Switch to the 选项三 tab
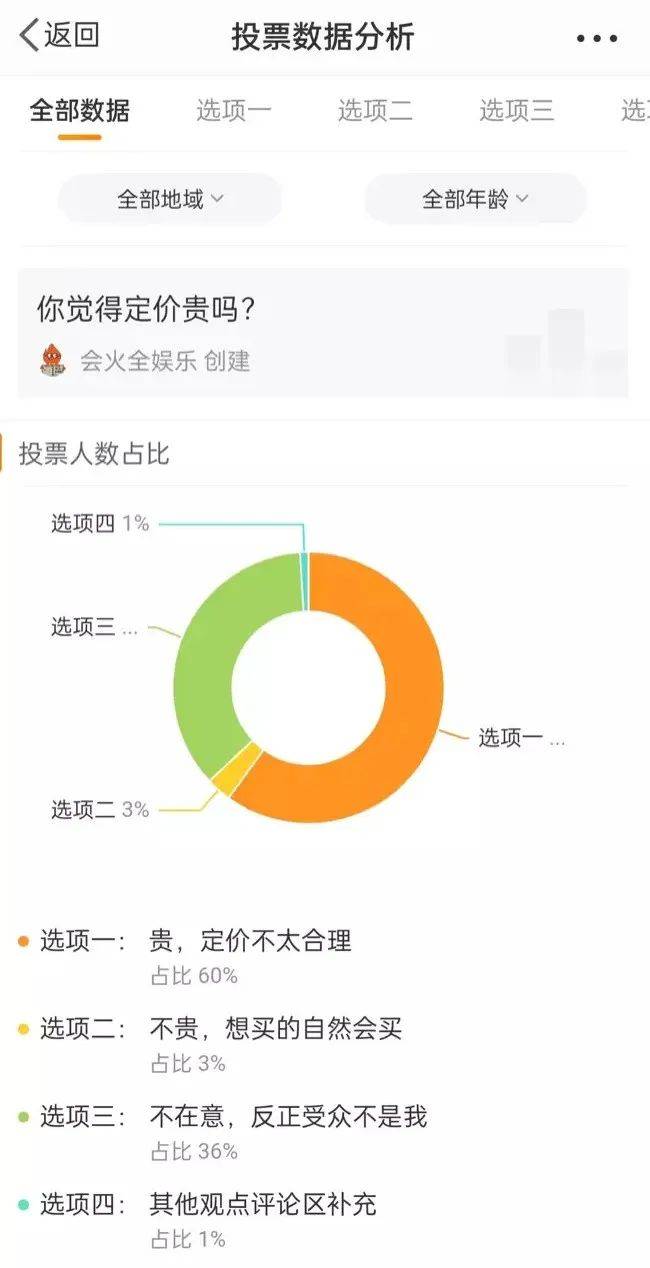Viewport: 650px width, 1268px height. click(x=517, y=110)
